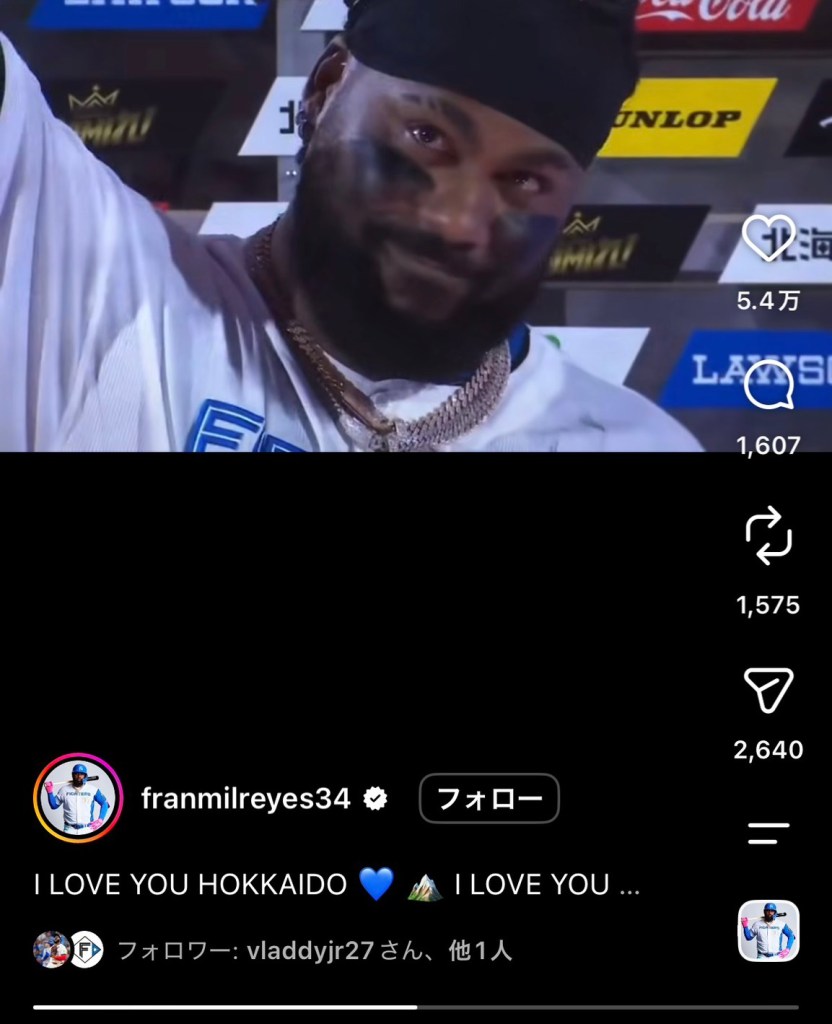Repost this reel
This screenshot has height=1024, width=832.
tap(769, 535)
